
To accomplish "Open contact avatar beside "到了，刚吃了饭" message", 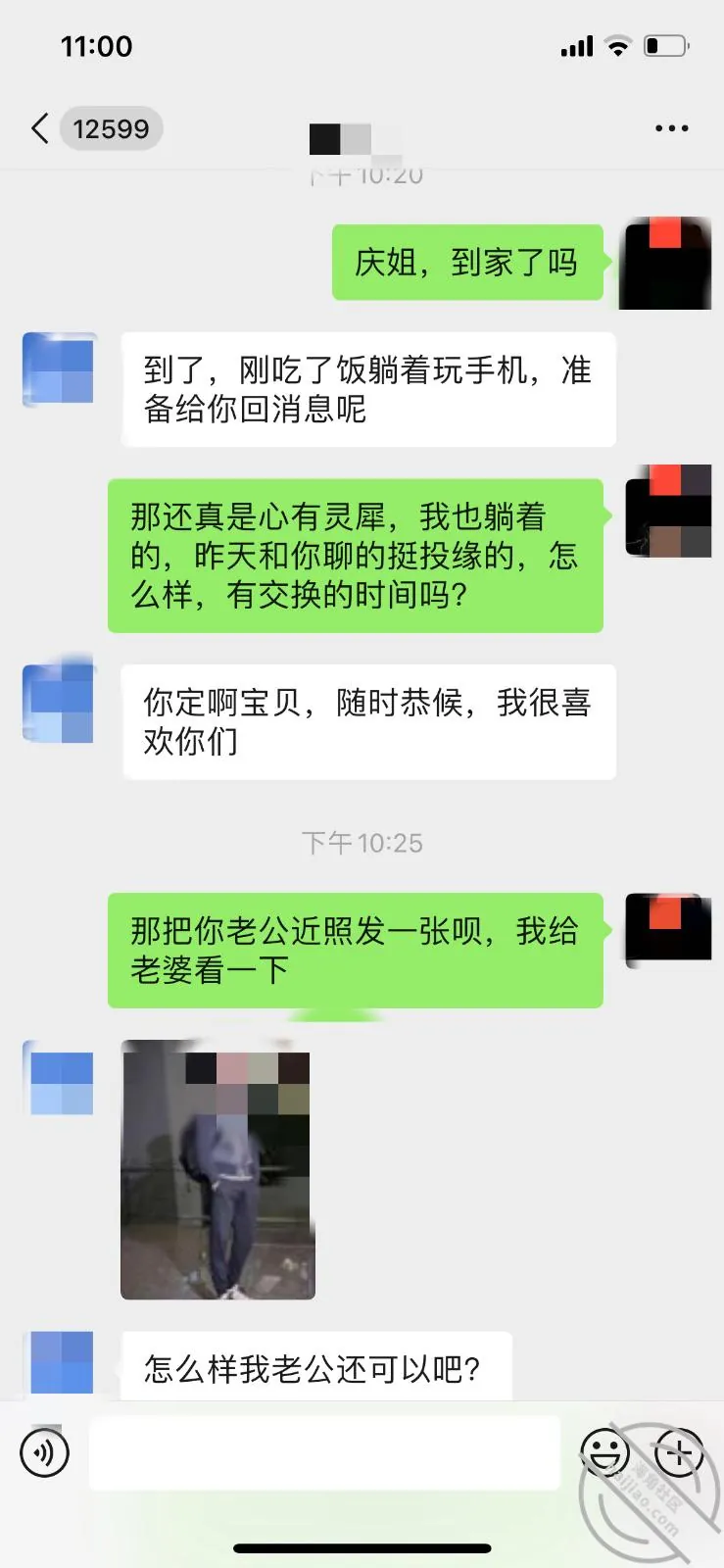I will pos(59,369).
